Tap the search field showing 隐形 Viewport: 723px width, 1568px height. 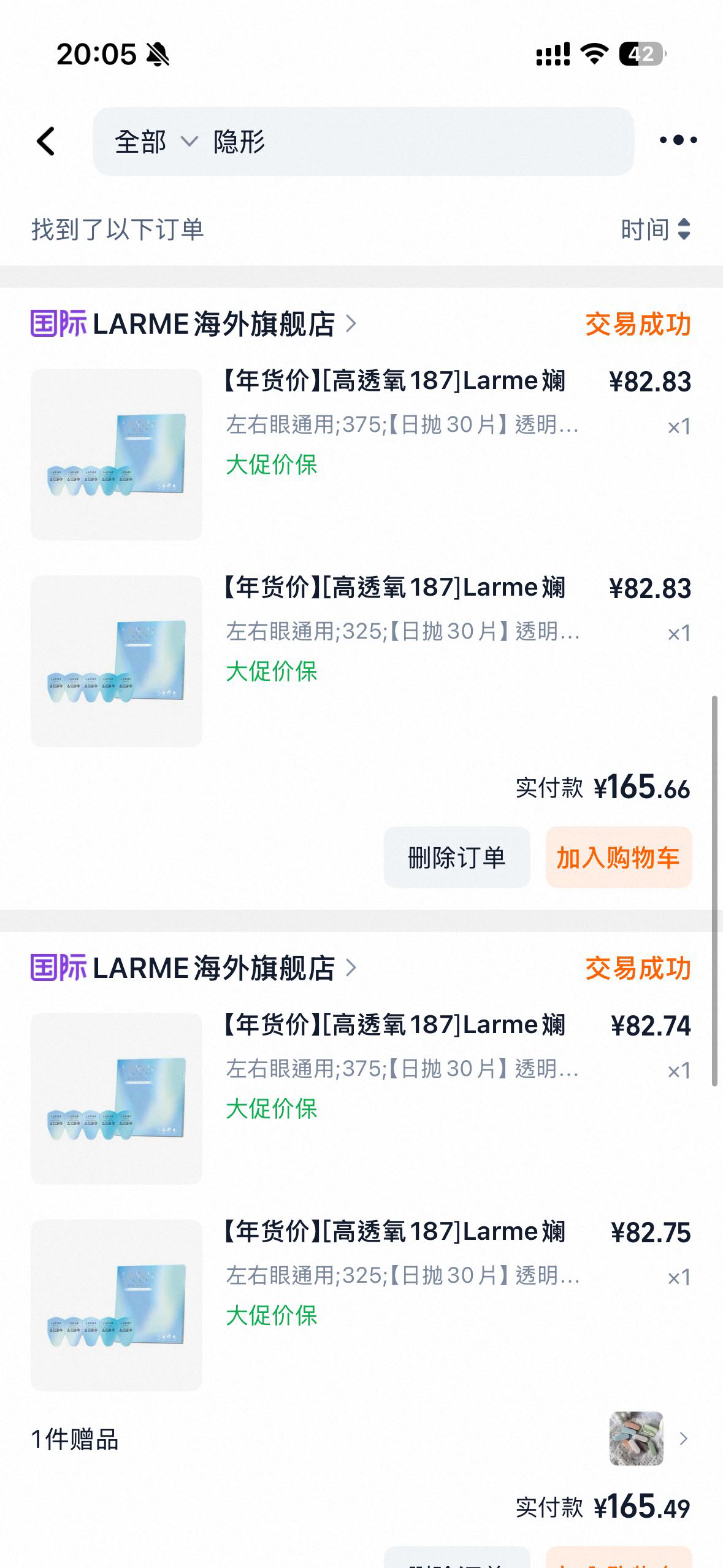pyautogui.click(x=368, y=142)
